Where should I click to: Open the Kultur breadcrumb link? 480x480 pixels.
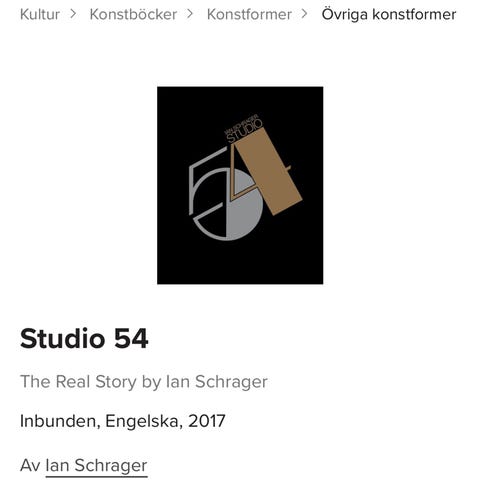coord(40,14)
